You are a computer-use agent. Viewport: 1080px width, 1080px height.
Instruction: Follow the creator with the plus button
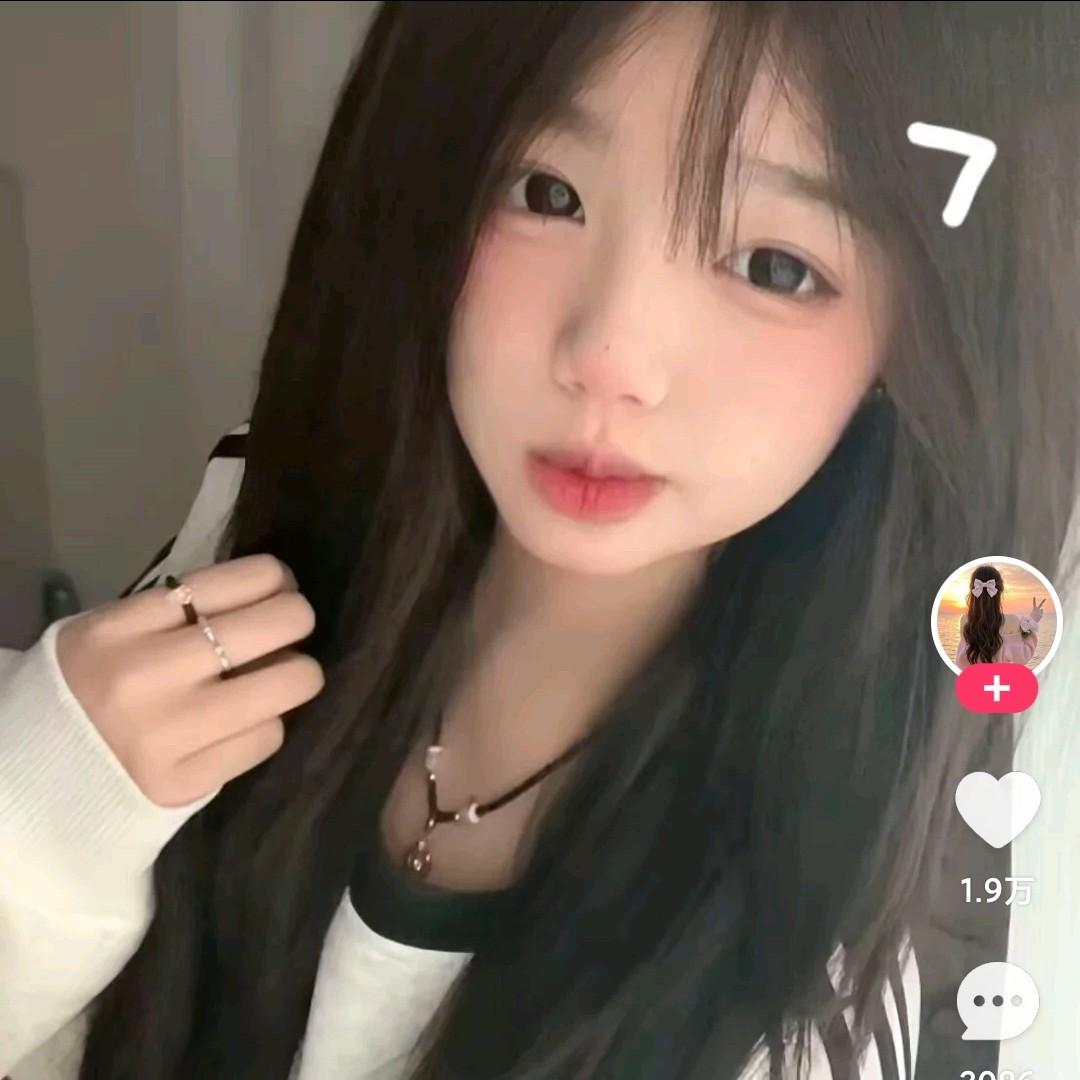[x=996, y=690]
